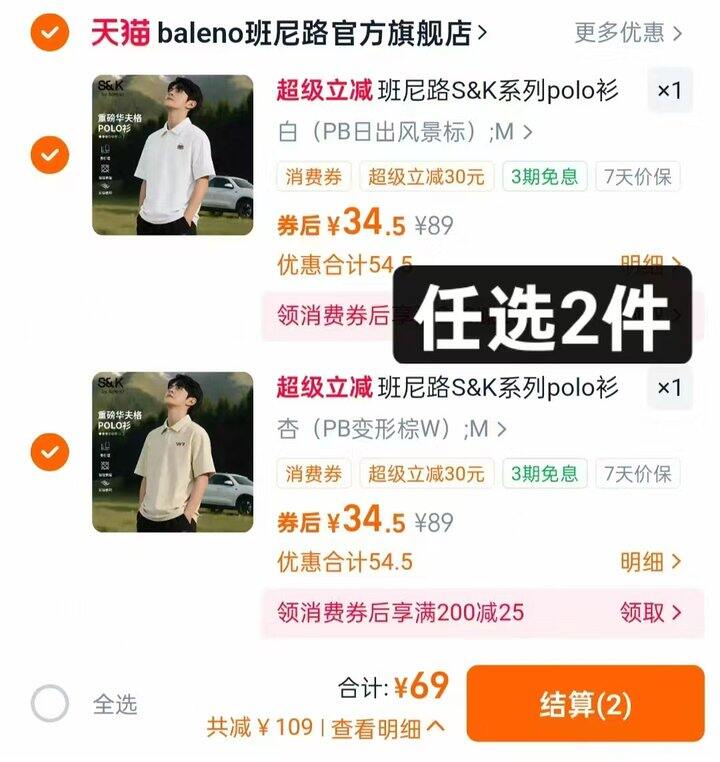
Task: Deselect the white polo shirt item
Action: [49, 155]
